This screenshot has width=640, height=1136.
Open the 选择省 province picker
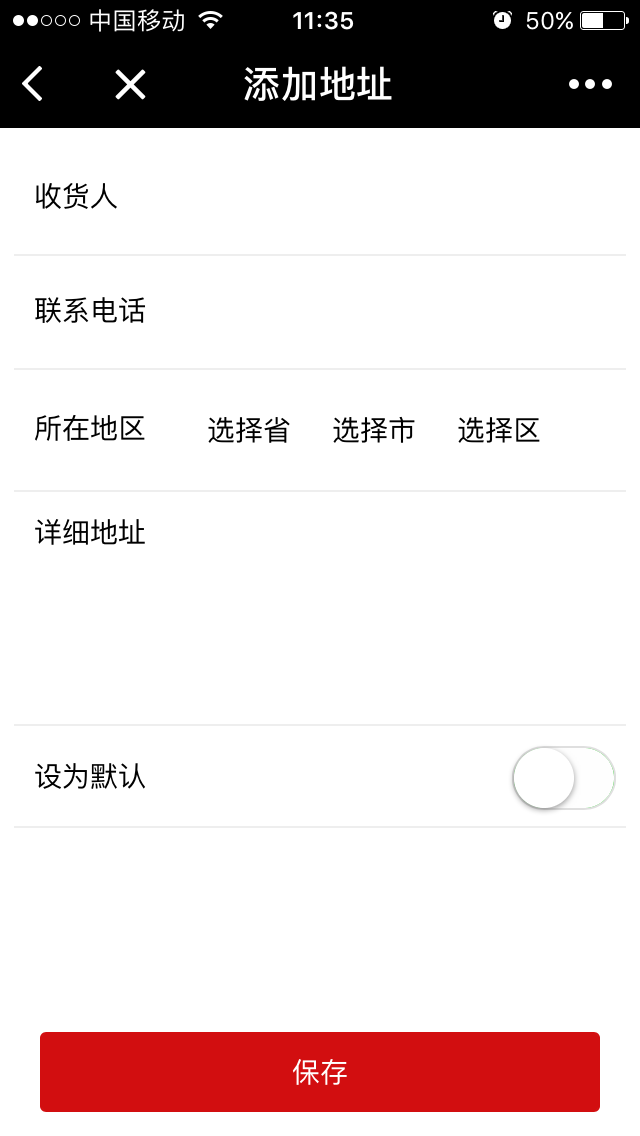(x=248, y=430)
